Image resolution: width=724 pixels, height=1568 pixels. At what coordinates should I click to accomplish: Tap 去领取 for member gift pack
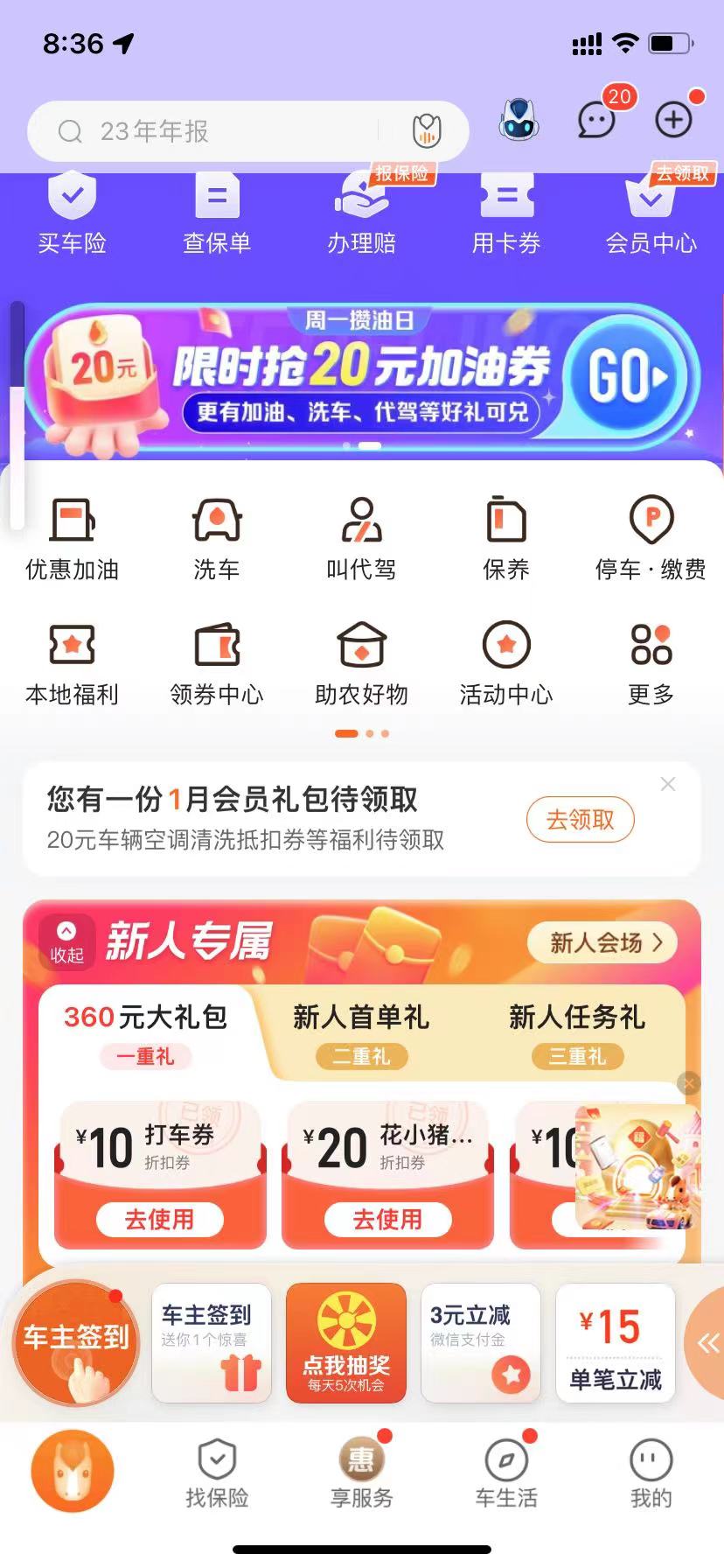tap(580, 820)
